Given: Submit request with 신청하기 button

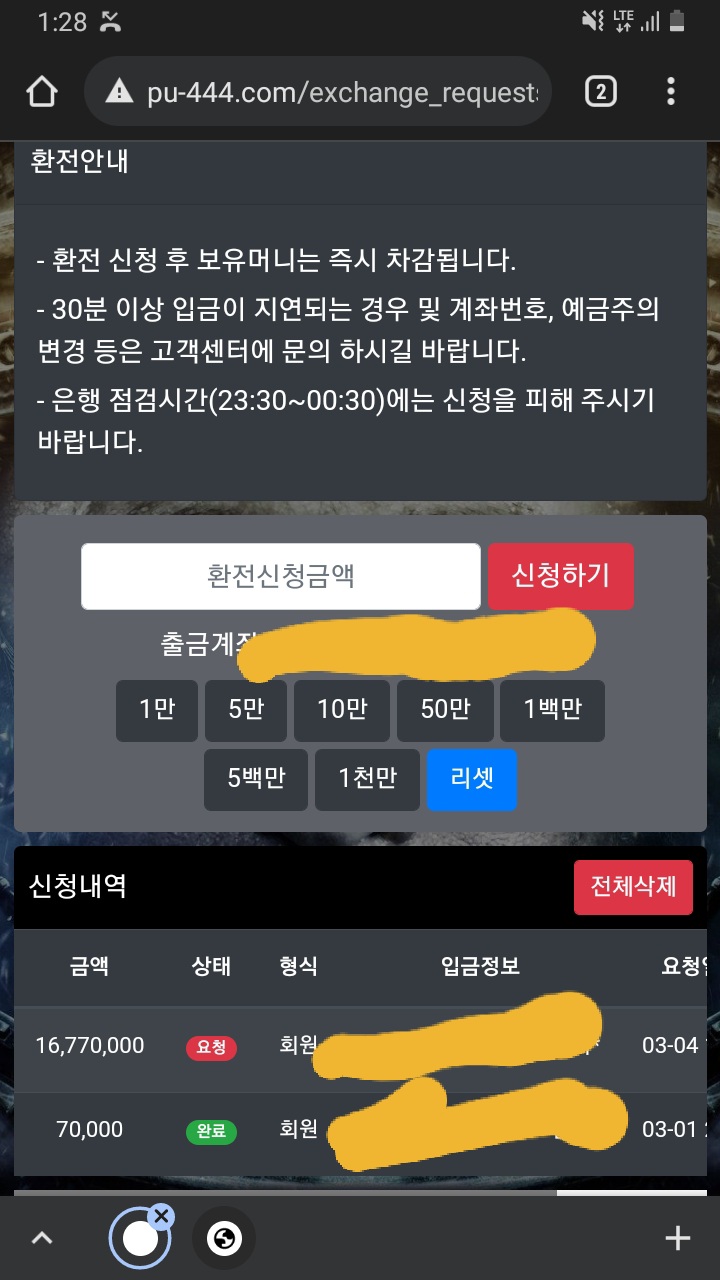Looking at the screenshot, I should (x=560, y=576).
